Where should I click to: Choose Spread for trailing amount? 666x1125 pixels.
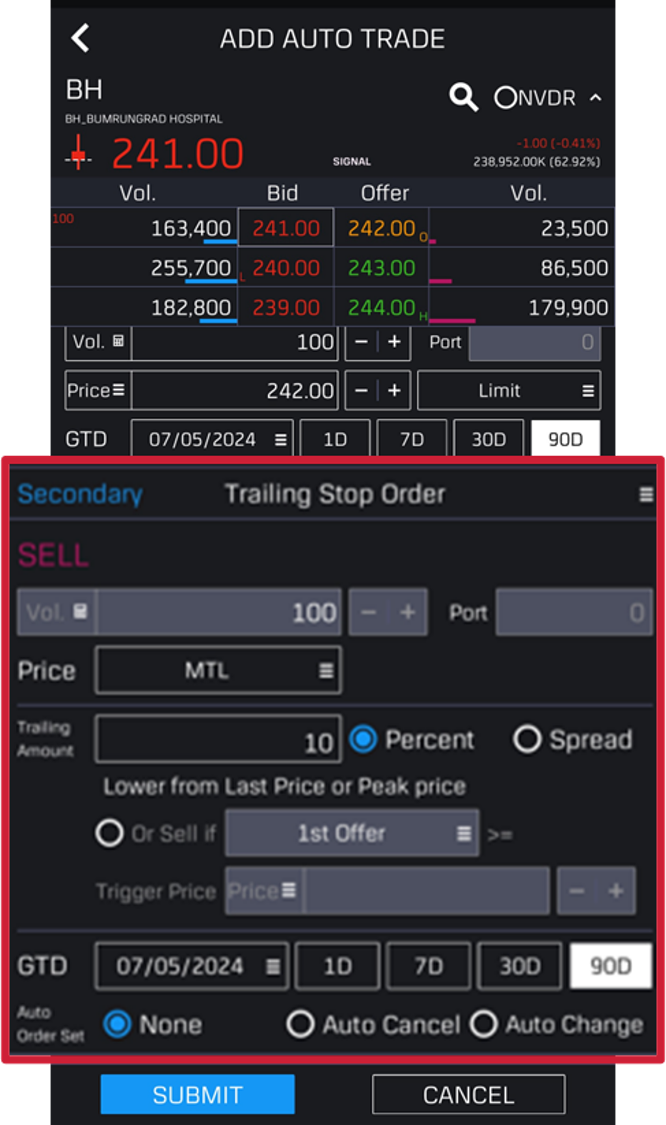click(x=527, y=740)
